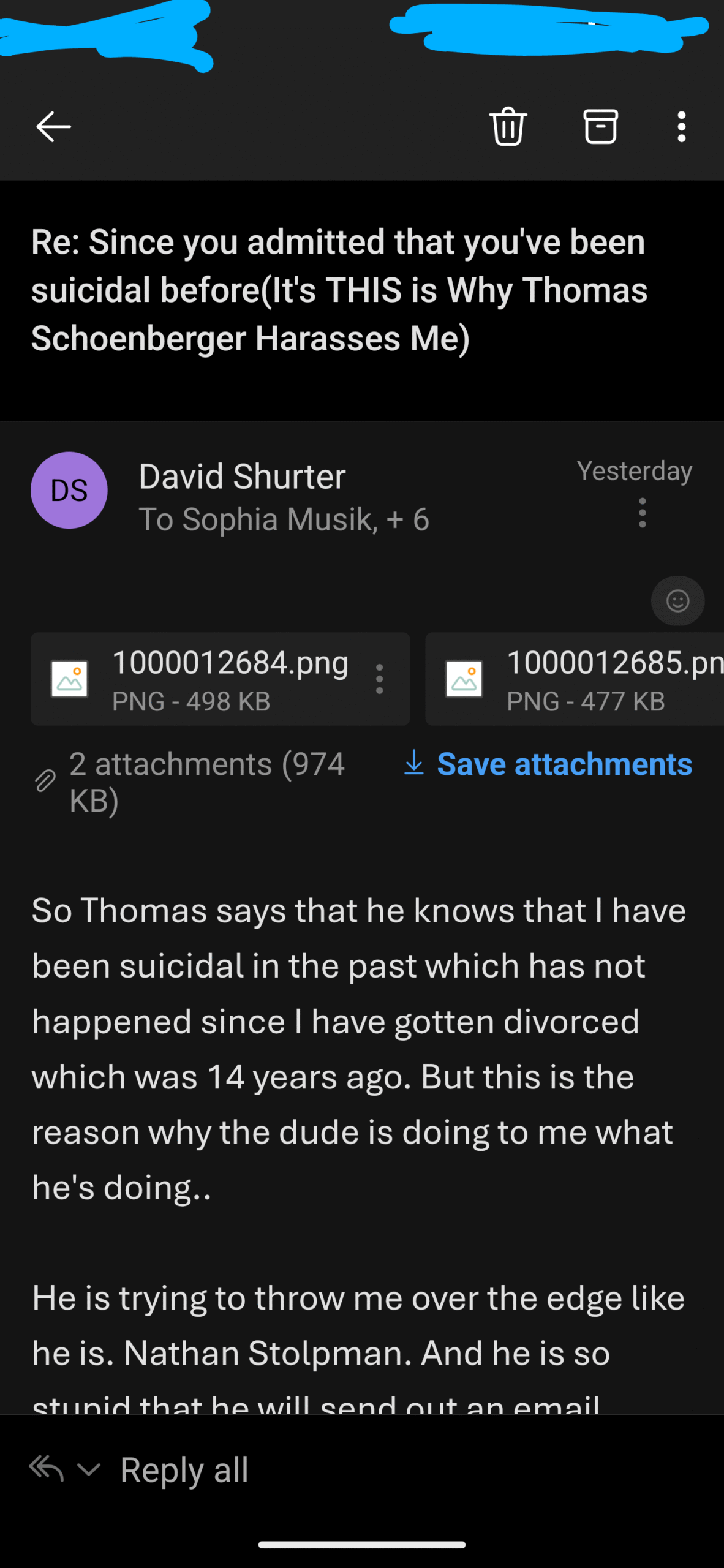
Task: Open David Shurter's sender avatar
Action: point(69,490)
